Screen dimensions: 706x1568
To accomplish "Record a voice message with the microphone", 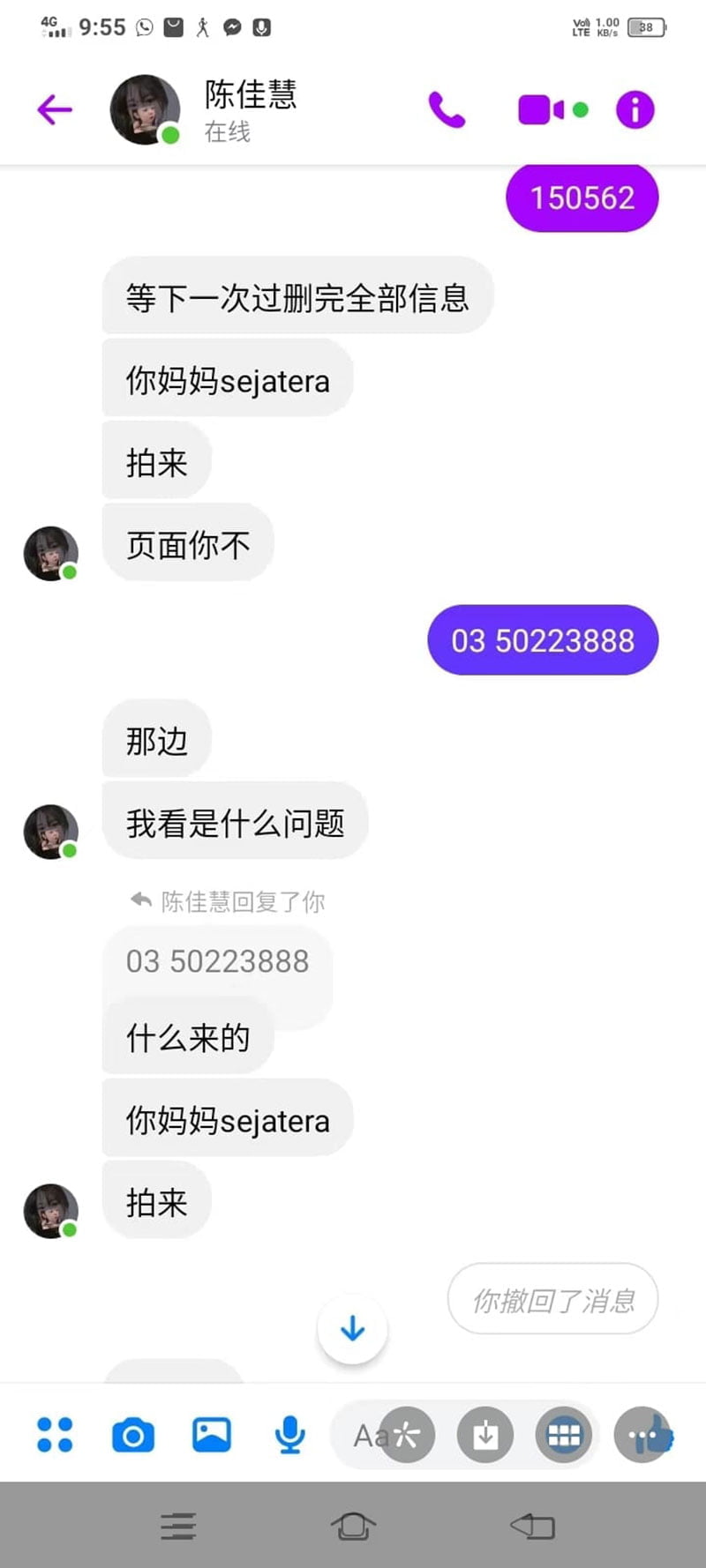I will click(289, 1435).
